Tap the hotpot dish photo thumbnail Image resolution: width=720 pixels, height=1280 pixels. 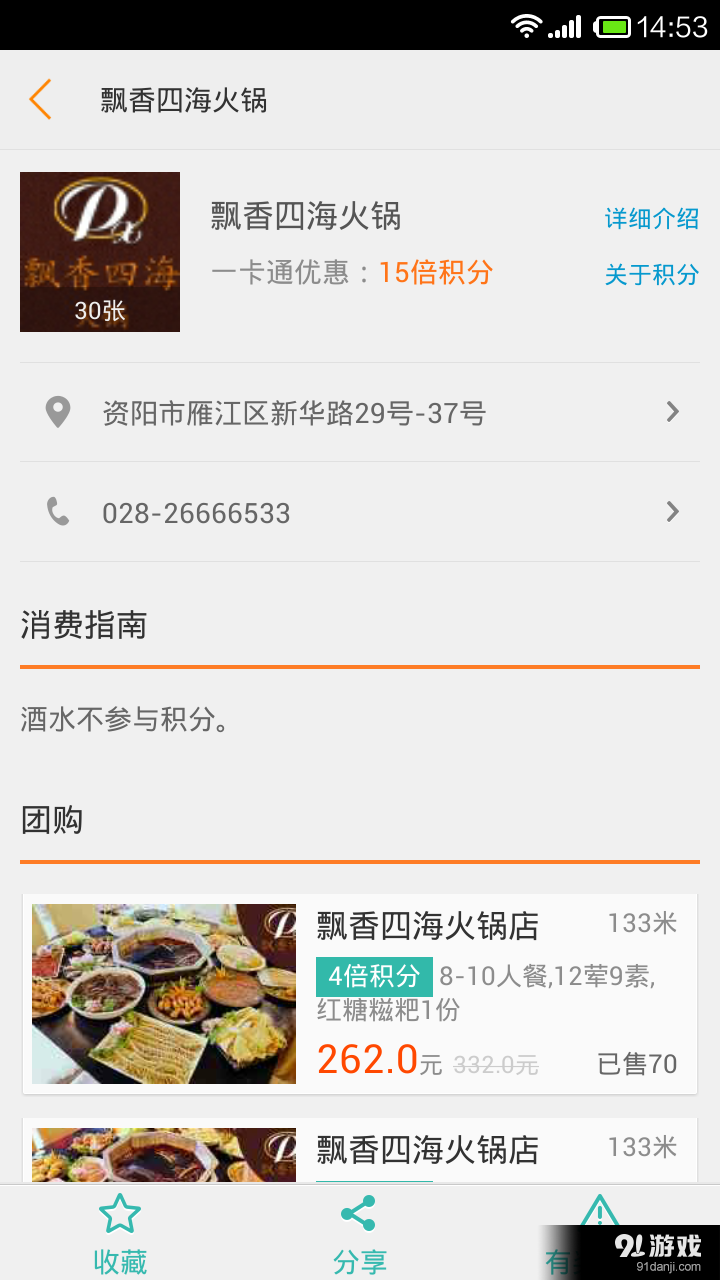162,993
